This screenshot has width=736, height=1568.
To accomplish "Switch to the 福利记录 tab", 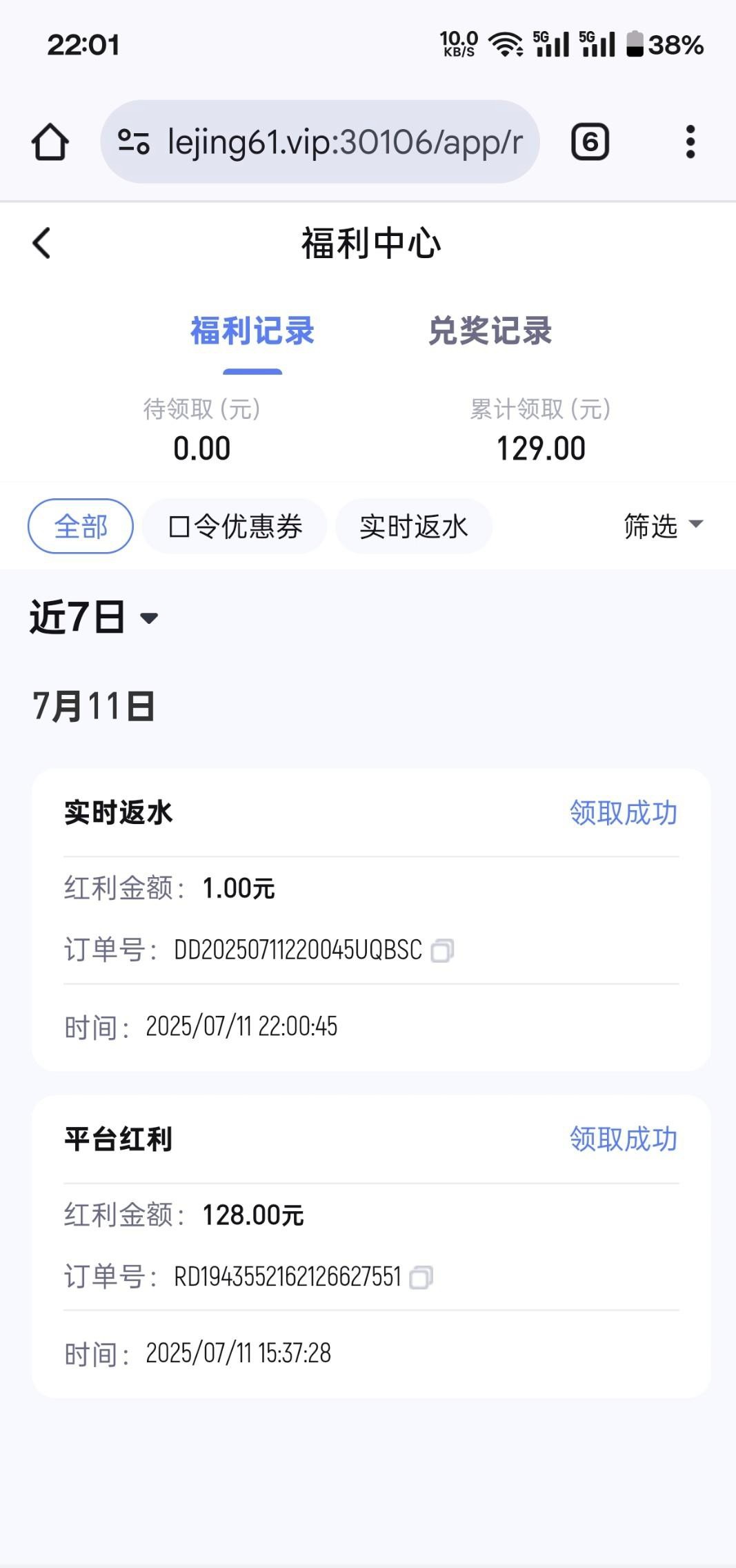I will click(x=252, y=331).
